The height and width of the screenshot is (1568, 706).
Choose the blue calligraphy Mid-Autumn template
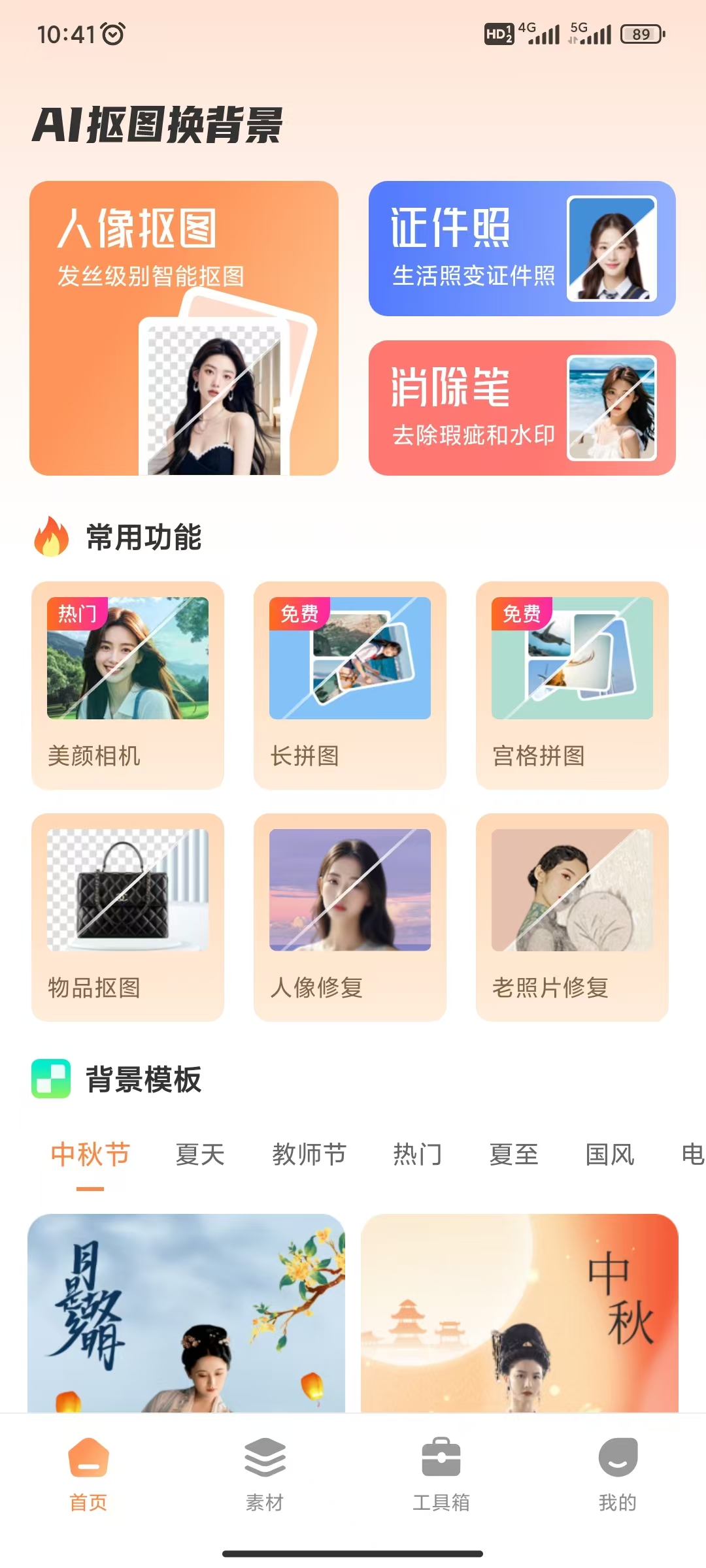click(186, 1313)
